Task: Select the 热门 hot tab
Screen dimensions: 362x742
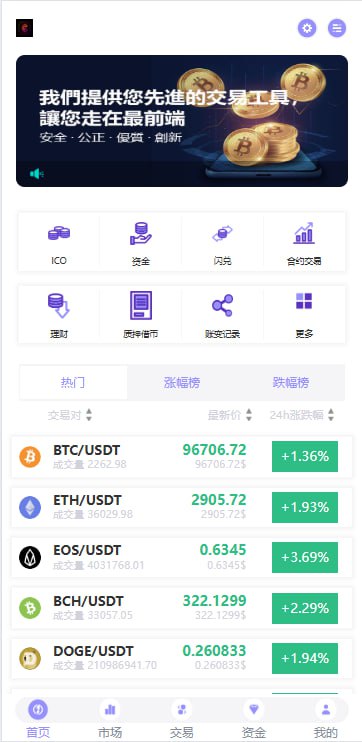Action: 73,382
